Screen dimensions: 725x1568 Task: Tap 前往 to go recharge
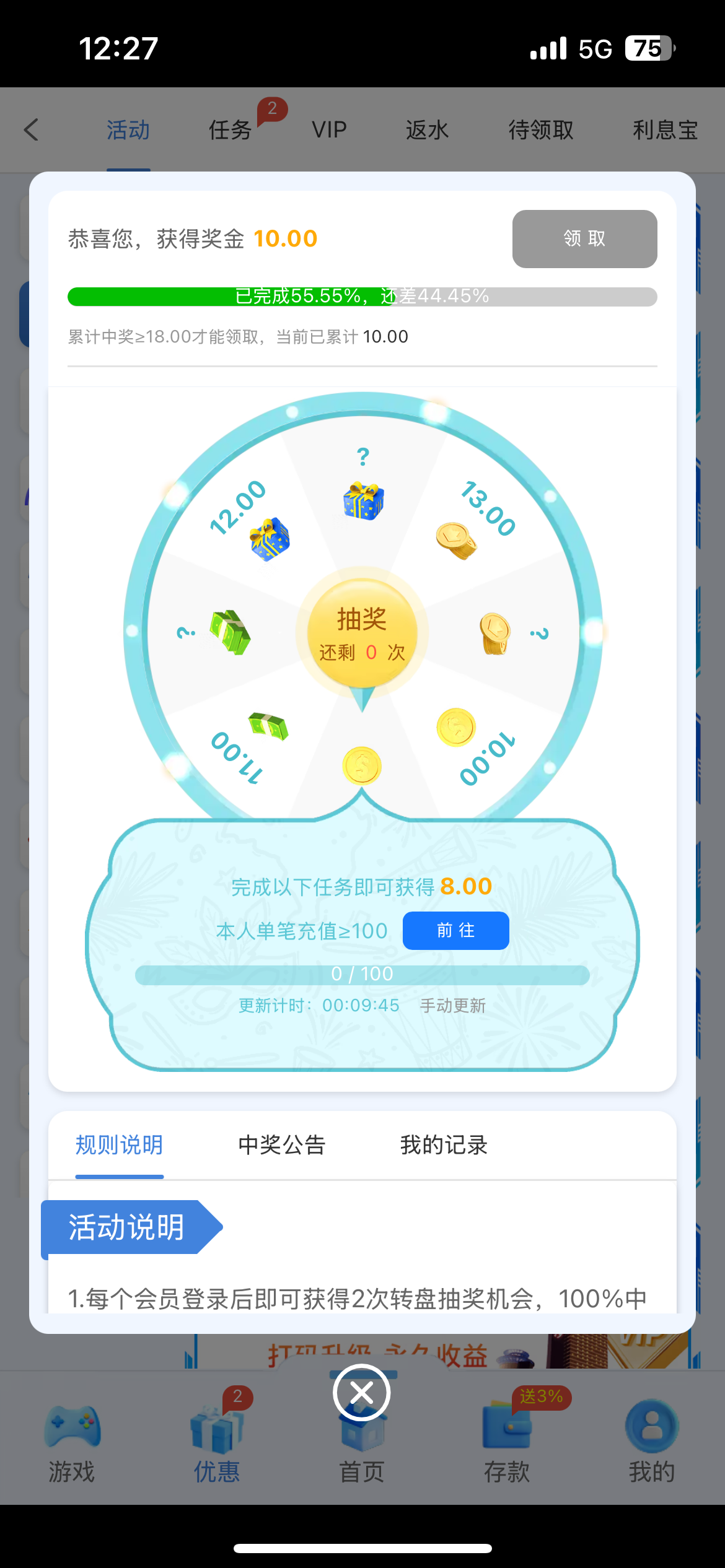[x=455, y=930]
